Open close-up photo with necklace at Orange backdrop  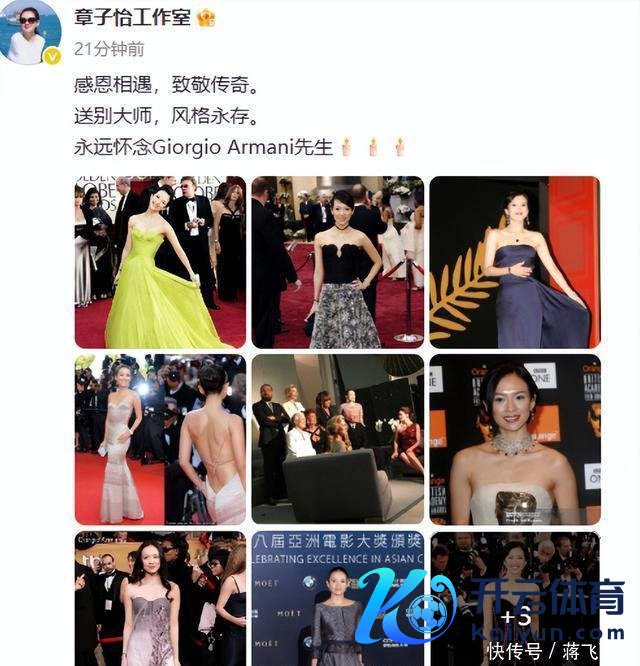(x=514, y=439)
